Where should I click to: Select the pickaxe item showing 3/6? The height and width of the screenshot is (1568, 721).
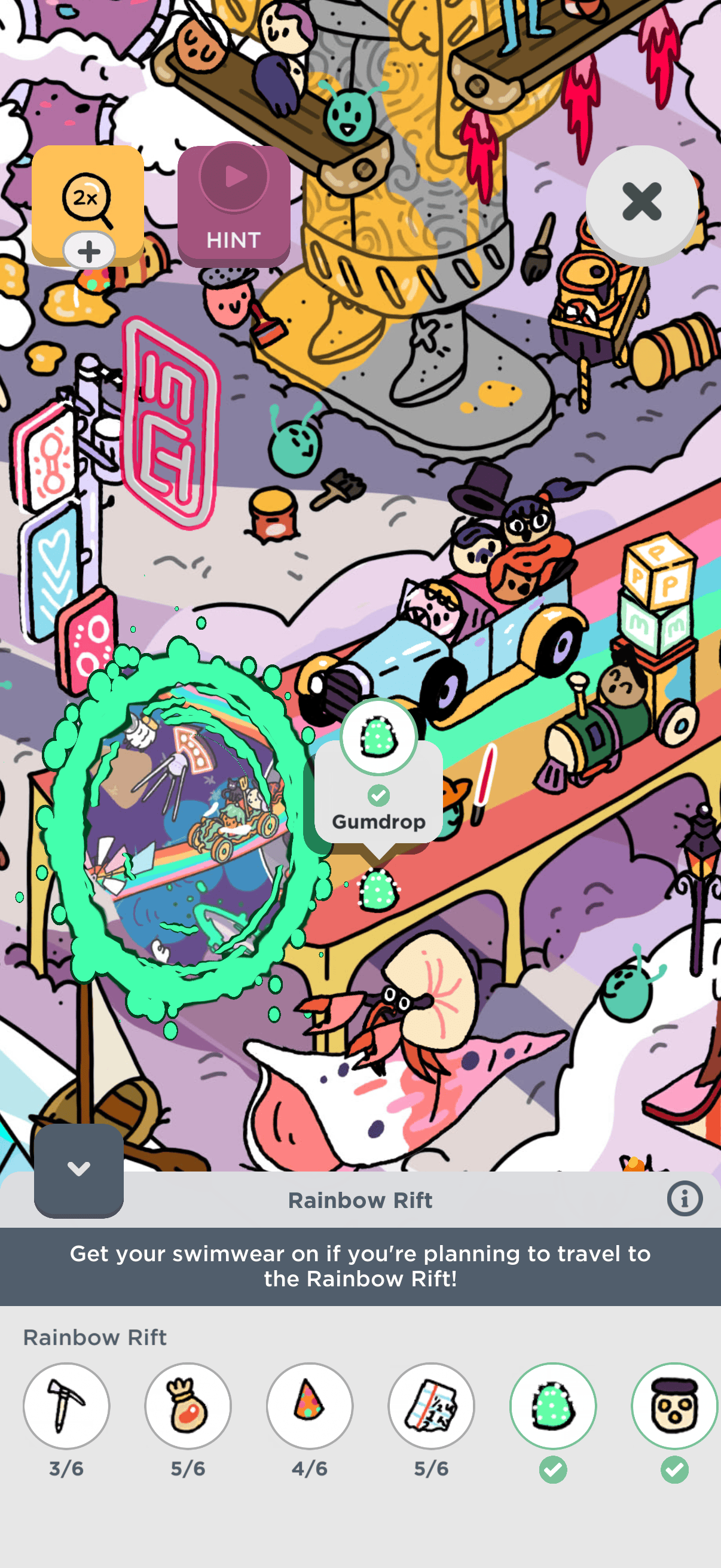pos(66,1406)
